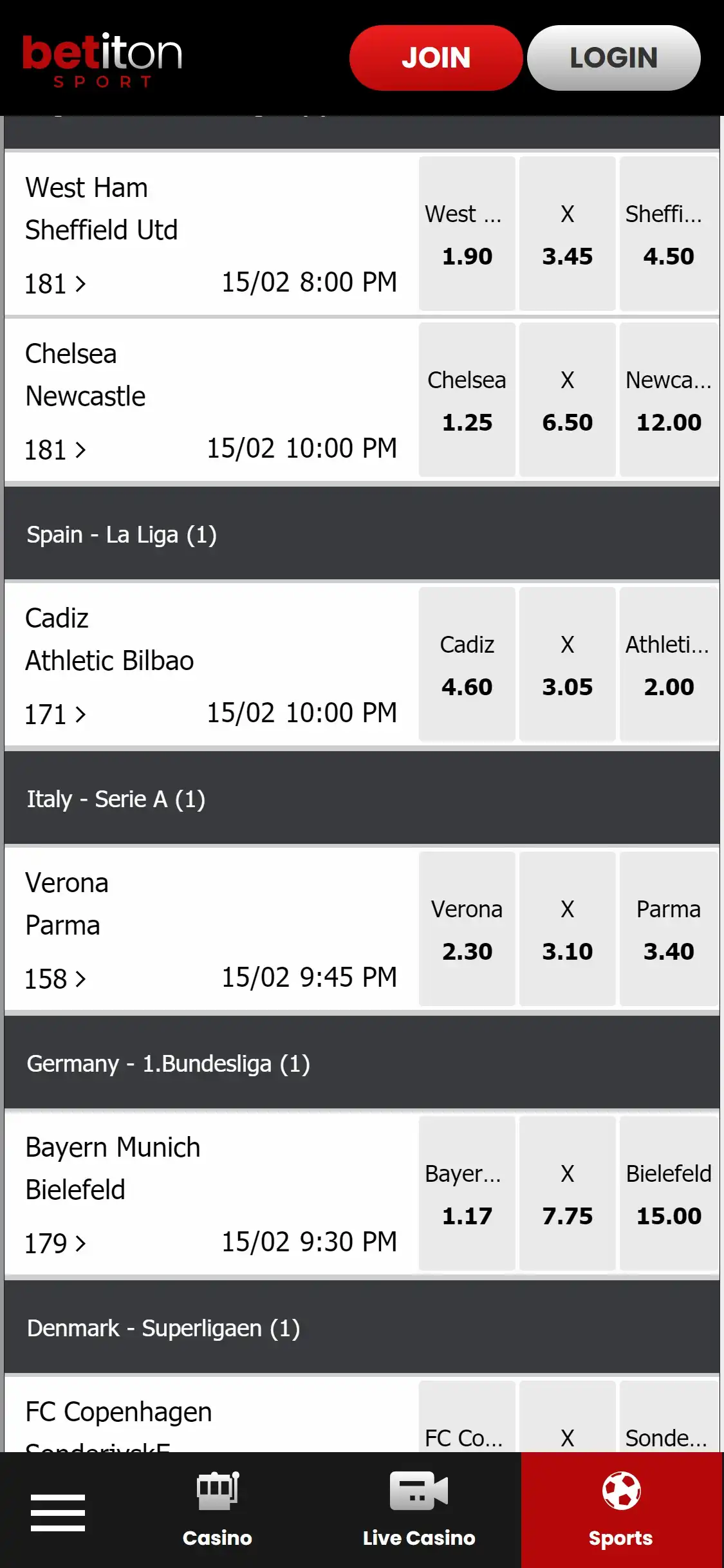Viewport: 724px width, 1568px height.
Task: Bet on Verona at 2.30
Action: 467,929
